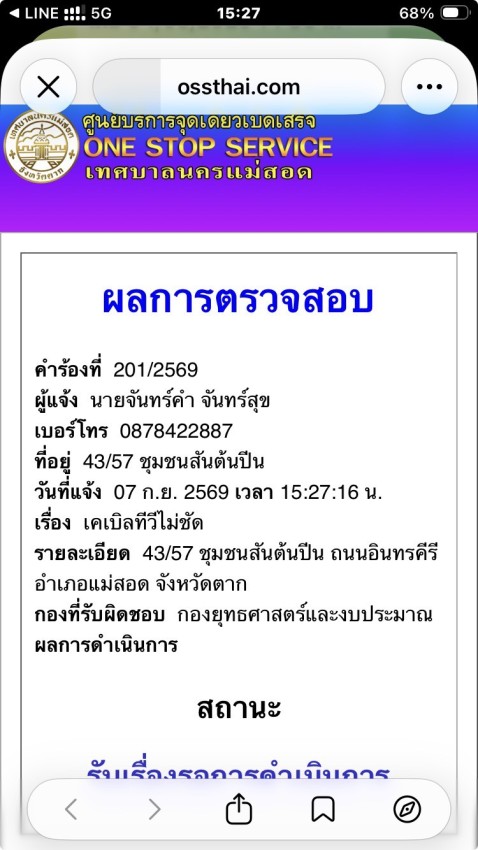Open page in Safari via compass icon

[x=406, y=810]
